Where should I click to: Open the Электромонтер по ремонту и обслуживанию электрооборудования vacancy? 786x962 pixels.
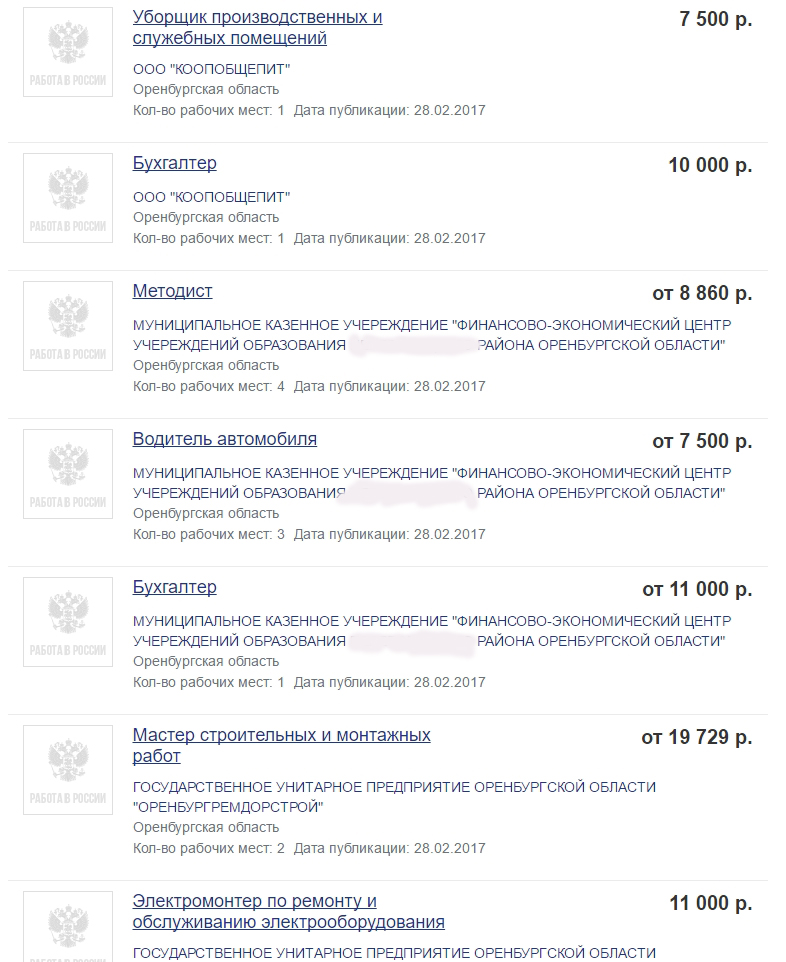(288, 912)
